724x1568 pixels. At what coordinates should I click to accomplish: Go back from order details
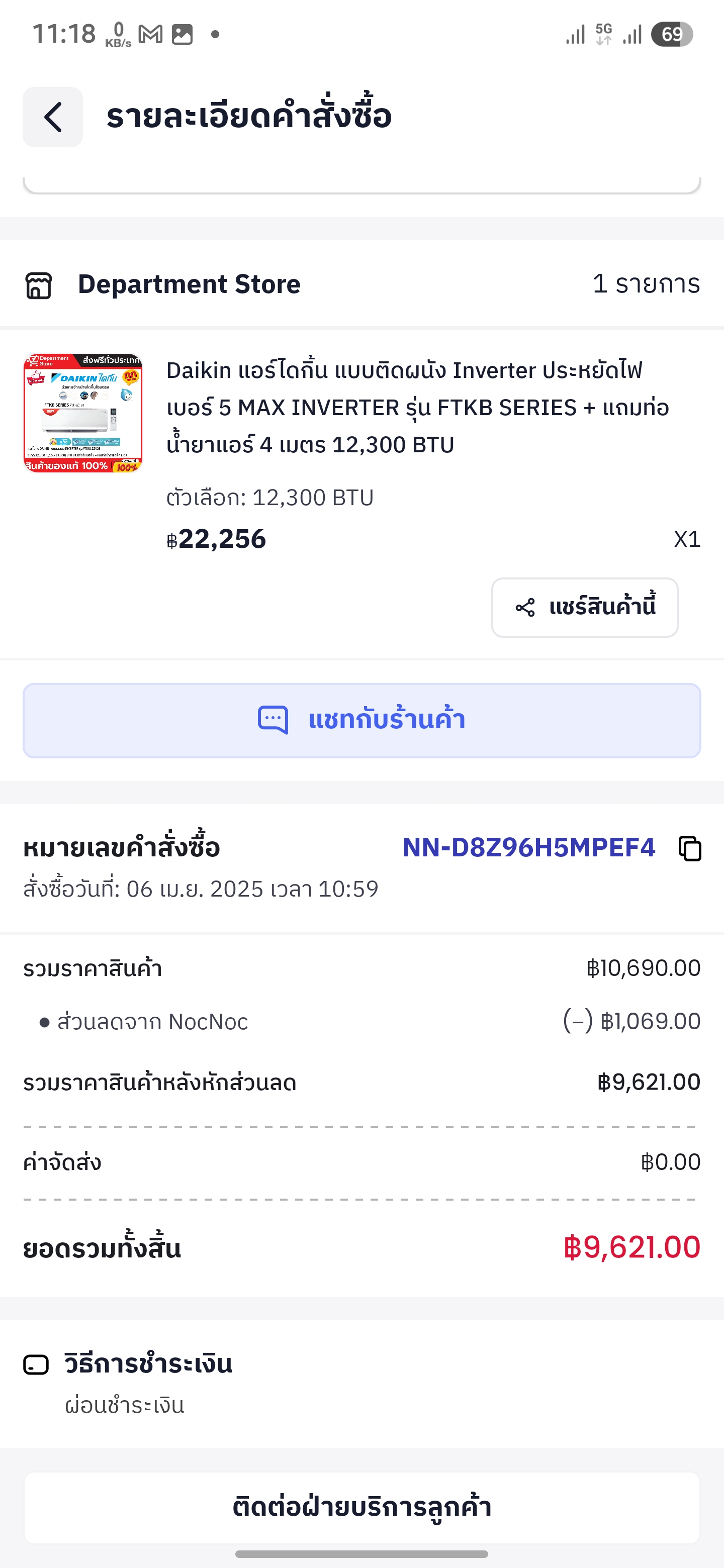click(53, 117)
